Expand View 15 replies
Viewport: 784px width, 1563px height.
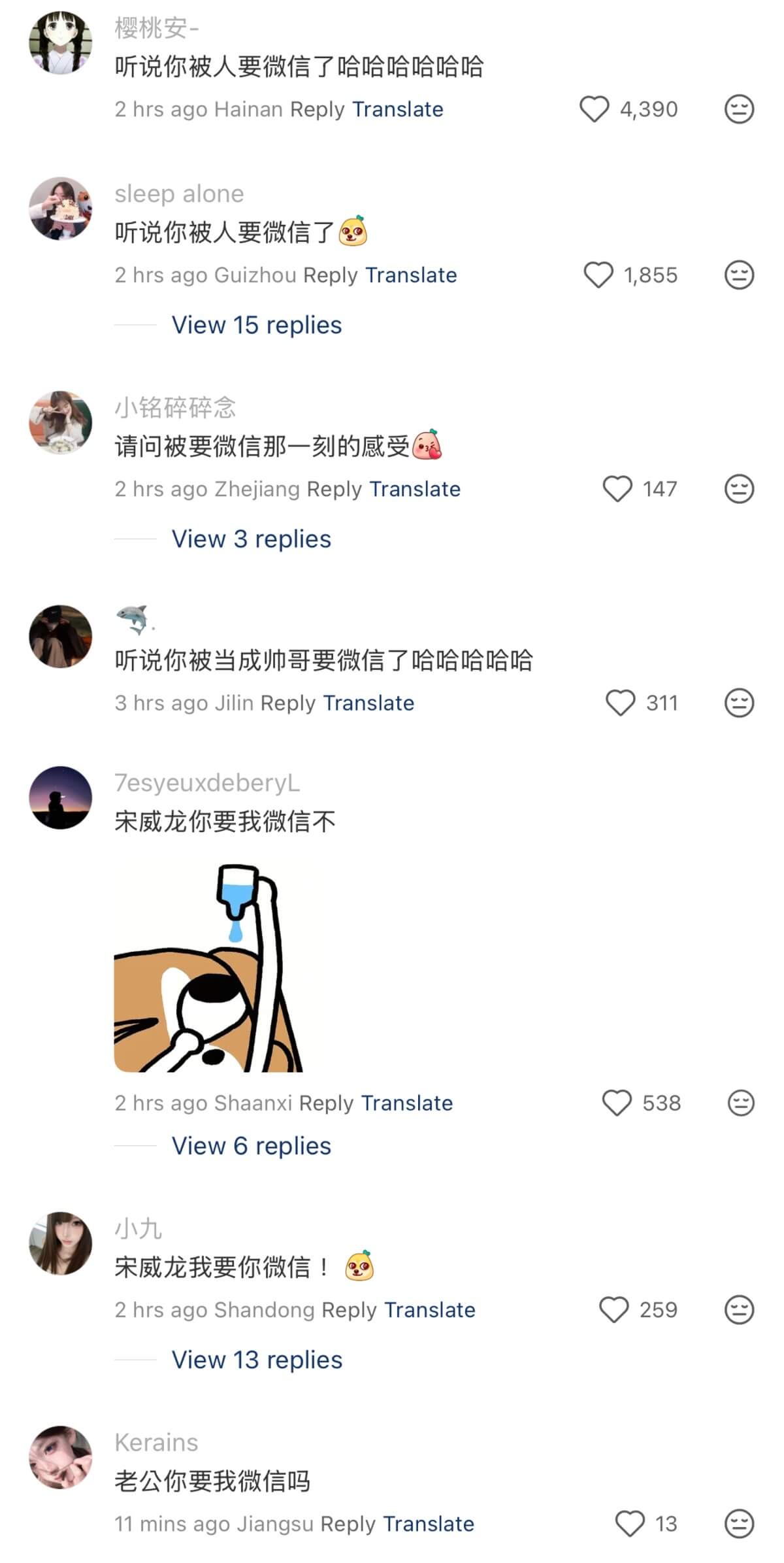[256, 325]
